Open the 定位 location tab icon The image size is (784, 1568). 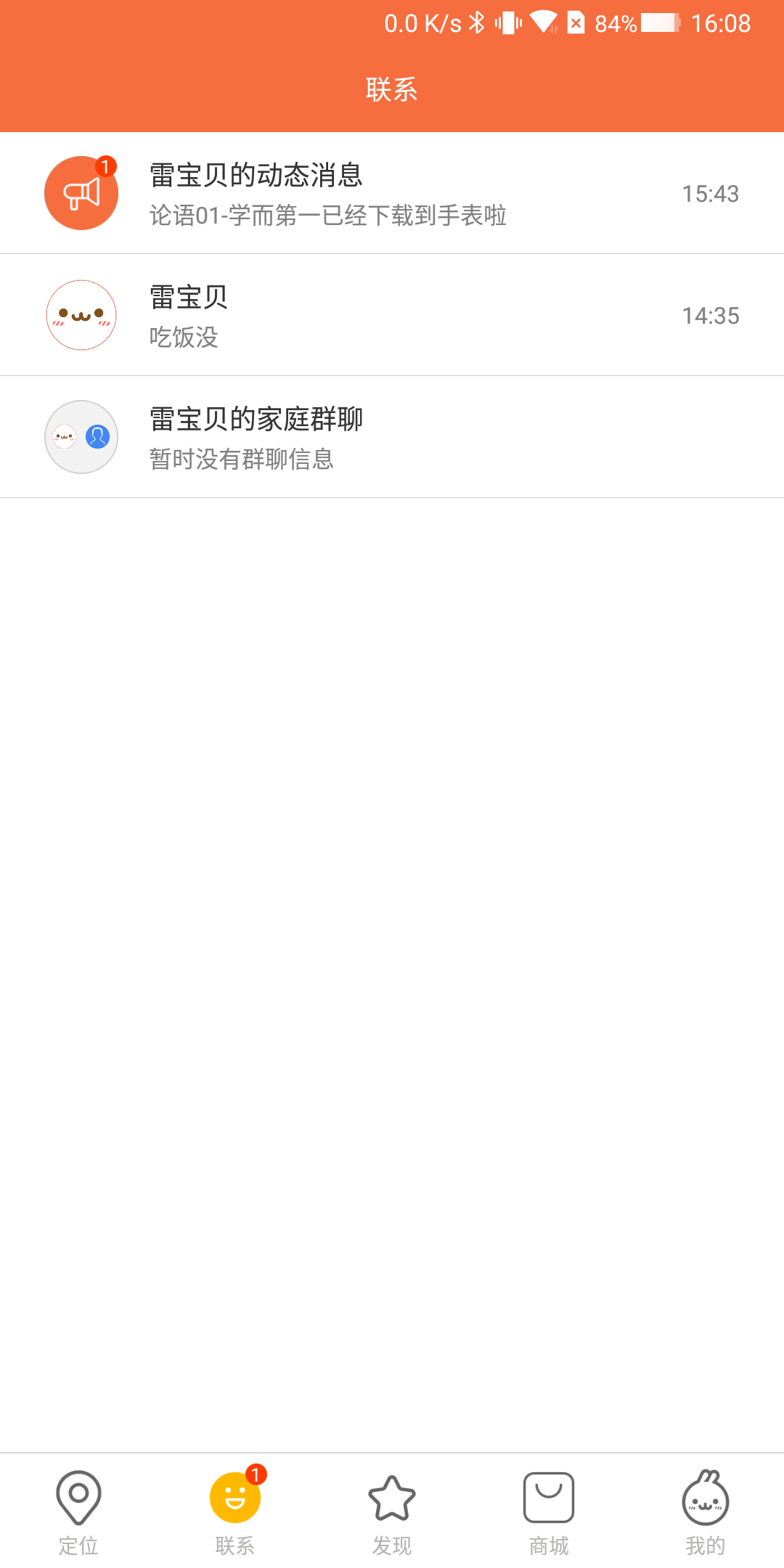click(78, 1497)
